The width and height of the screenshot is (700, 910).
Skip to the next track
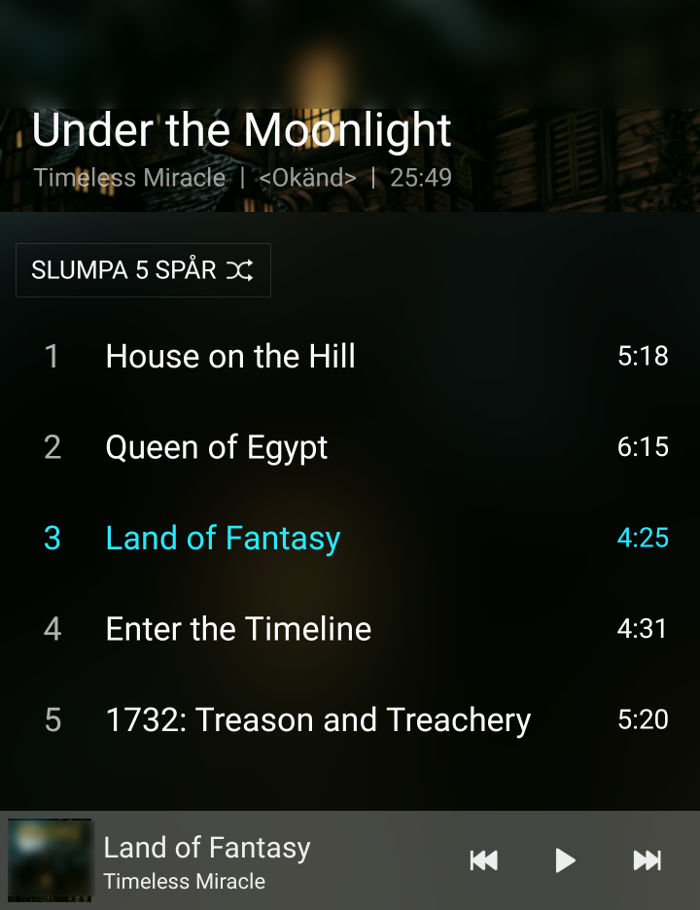pyautogui.click(x=647, y=860)
